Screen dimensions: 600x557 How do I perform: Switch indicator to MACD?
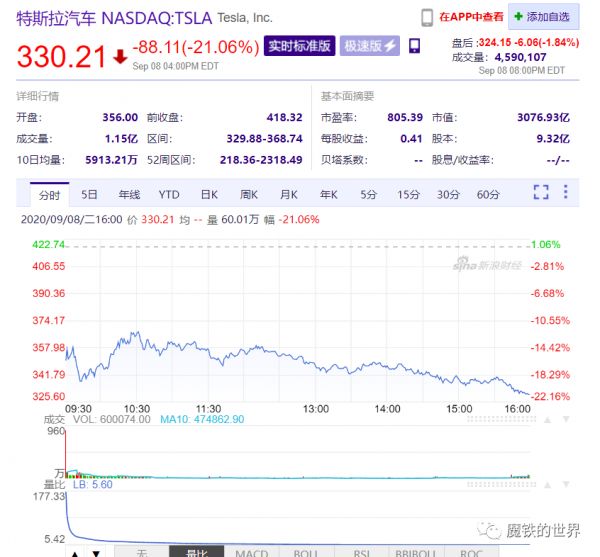(x=251, y=552)
